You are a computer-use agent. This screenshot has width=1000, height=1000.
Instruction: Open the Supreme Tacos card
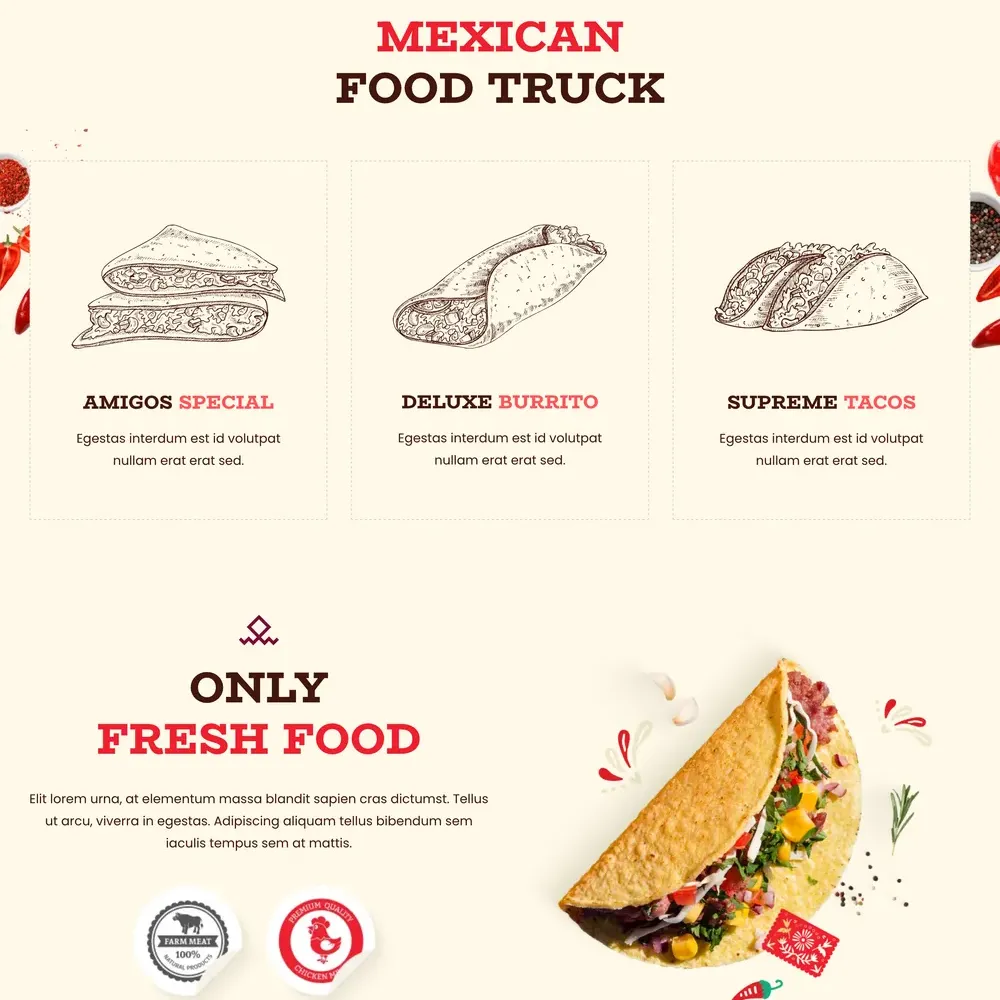[821, 402]
